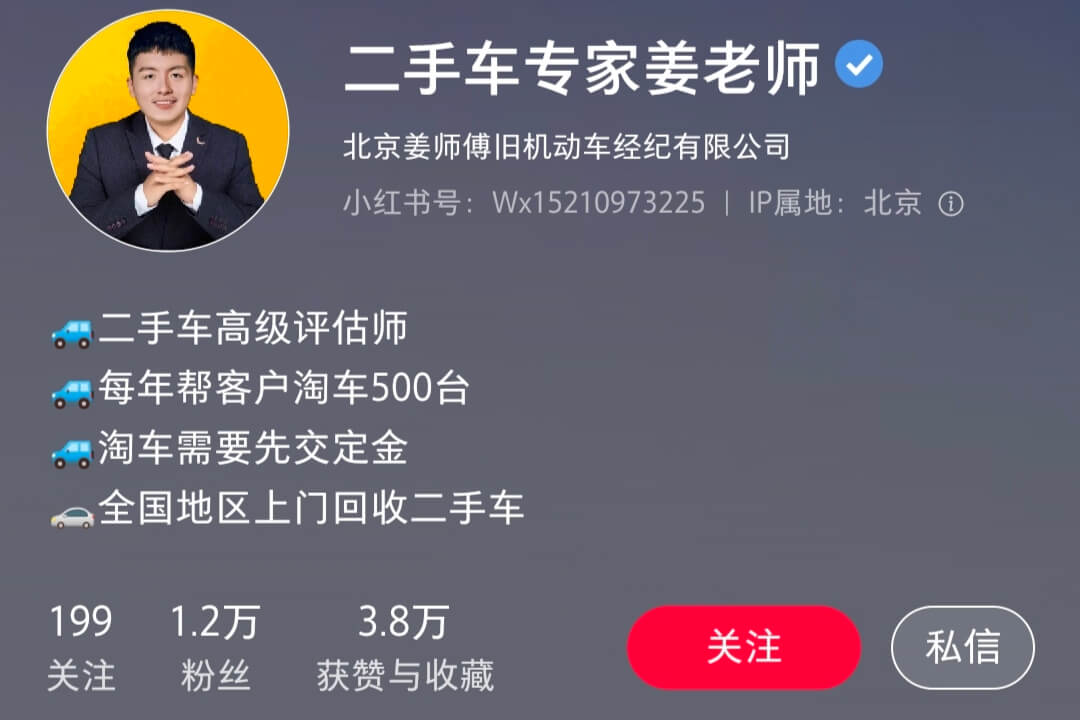Open the 1.2万 粉丝 followers list
Image resolution: width=1080 pixels, height=720 pixels.
[215, 648]
